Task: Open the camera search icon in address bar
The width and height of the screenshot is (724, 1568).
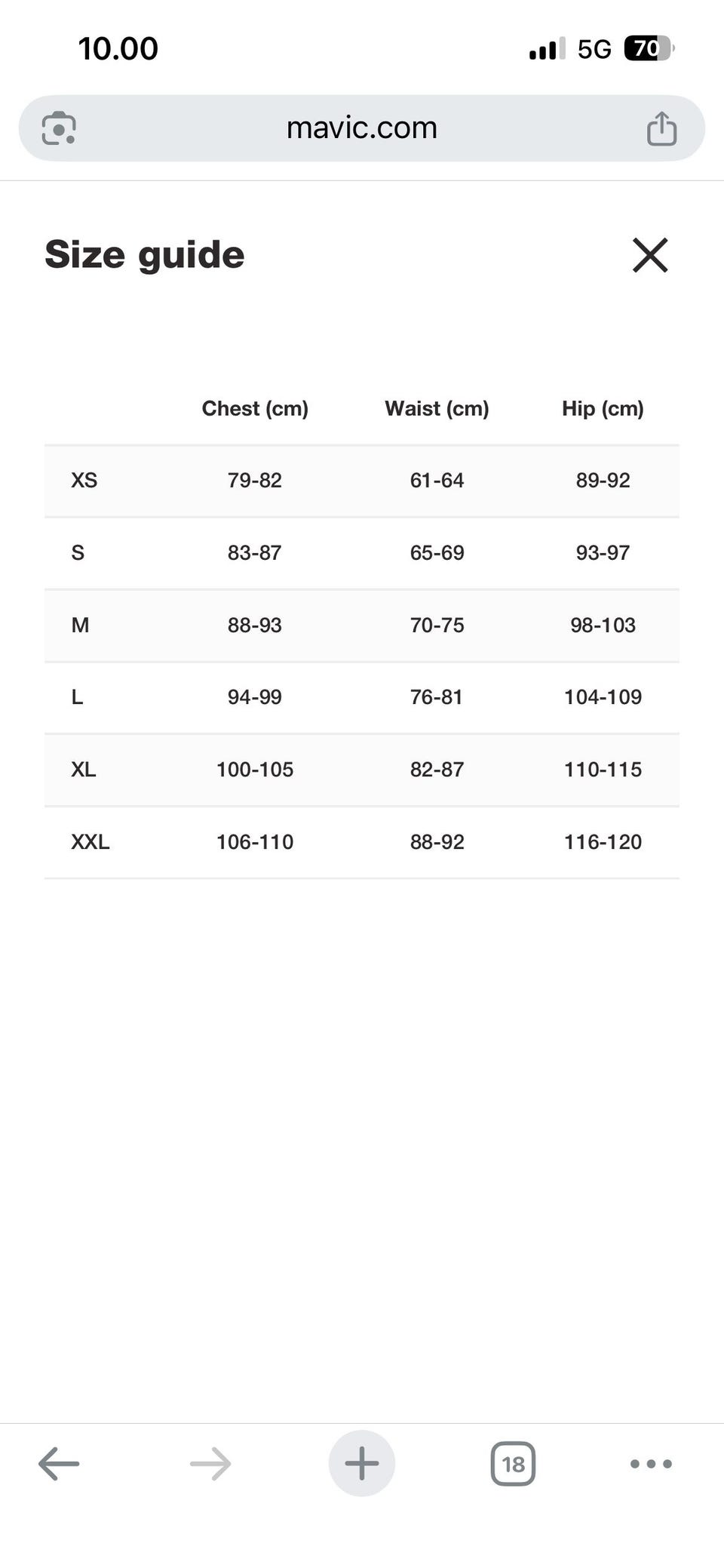Action: [x=59, y=128]
